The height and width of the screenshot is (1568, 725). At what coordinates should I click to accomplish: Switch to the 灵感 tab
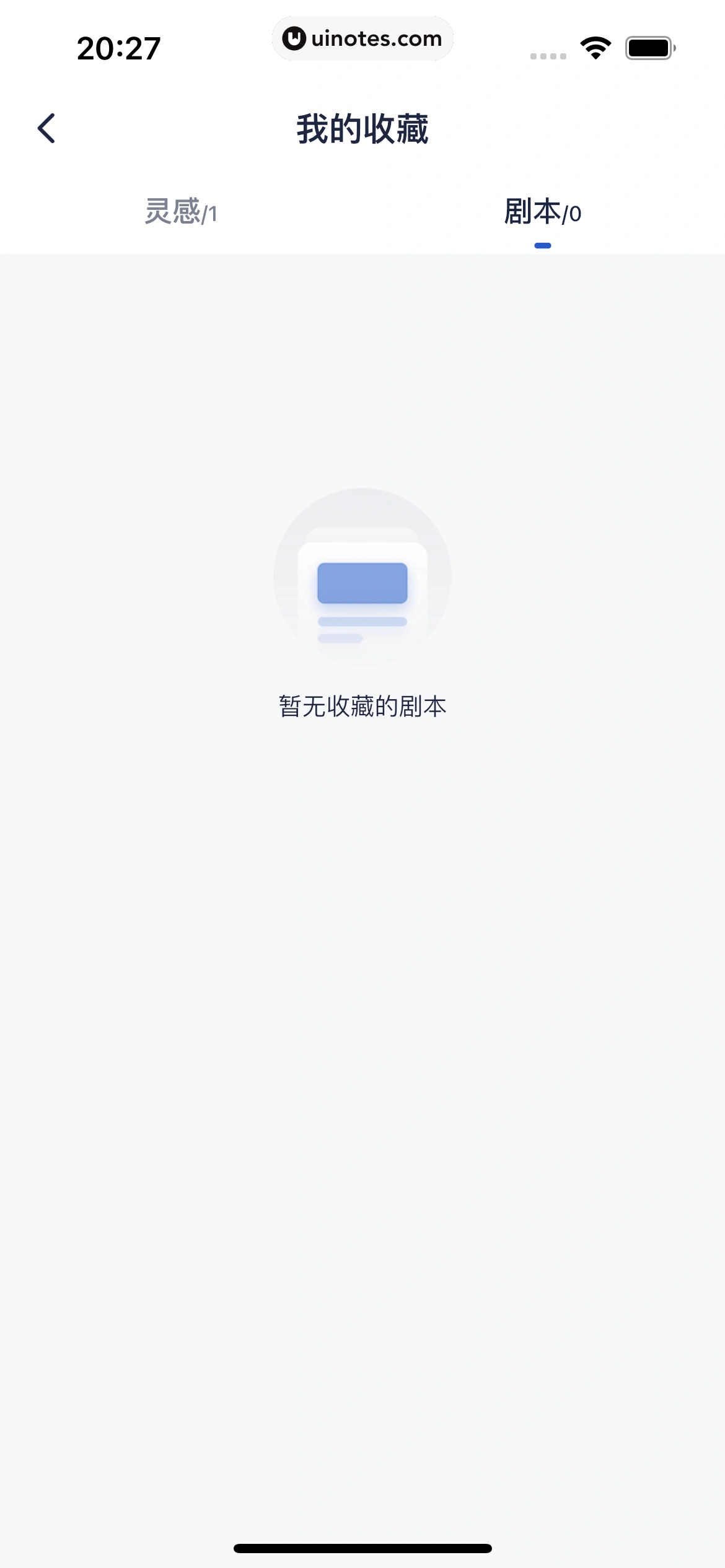pyautogui.click(x=181, y=212)
